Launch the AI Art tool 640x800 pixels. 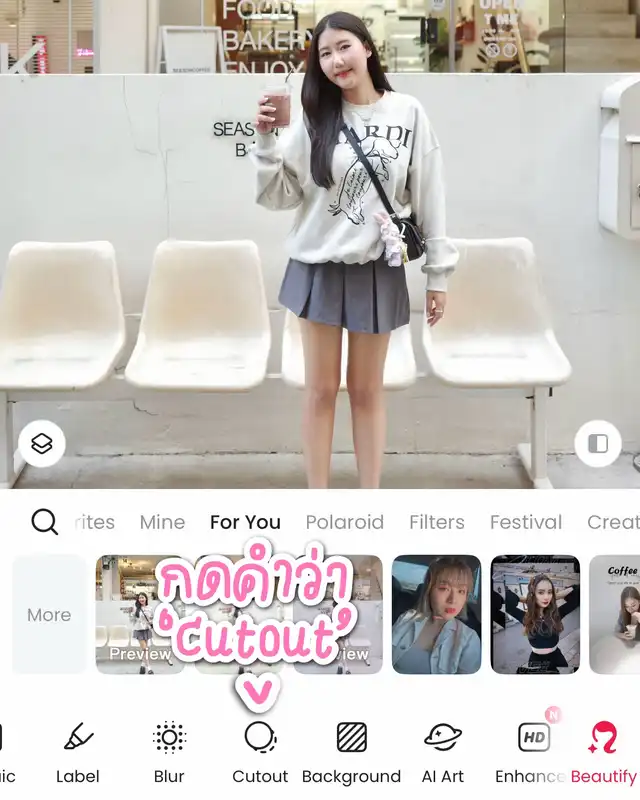pos(444,752)
